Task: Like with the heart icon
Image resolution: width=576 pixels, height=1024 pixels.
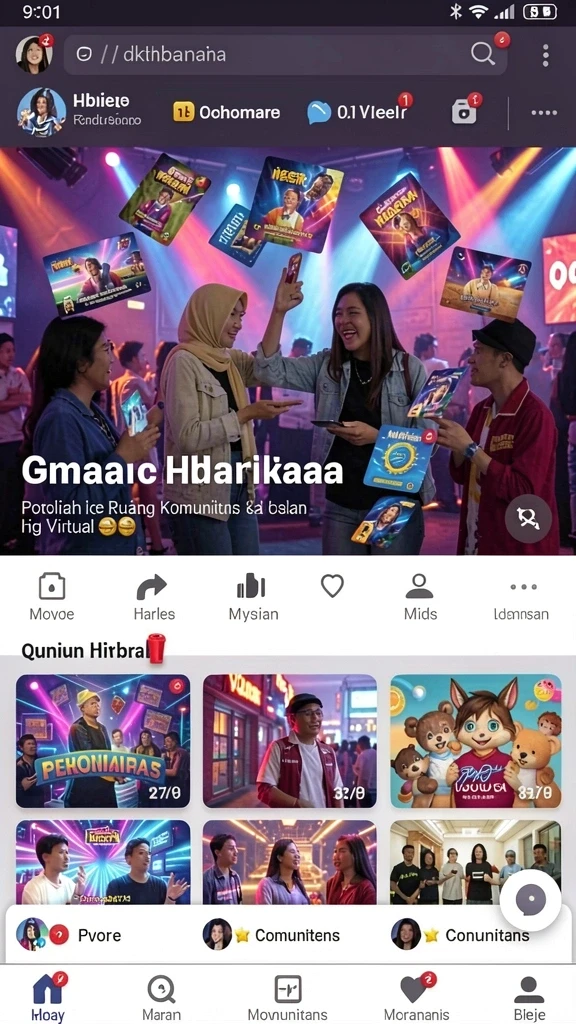Action: (332, 586)
